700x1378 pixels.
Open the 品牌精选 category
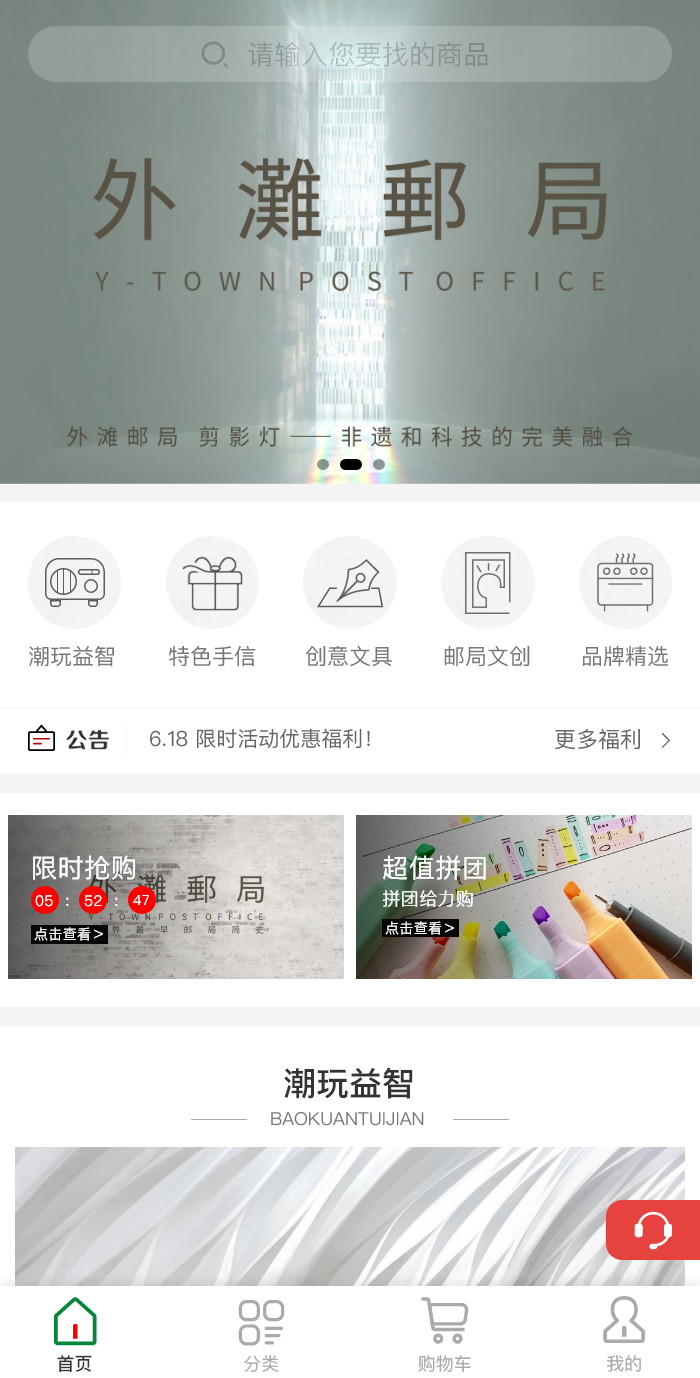coord(625,602)
